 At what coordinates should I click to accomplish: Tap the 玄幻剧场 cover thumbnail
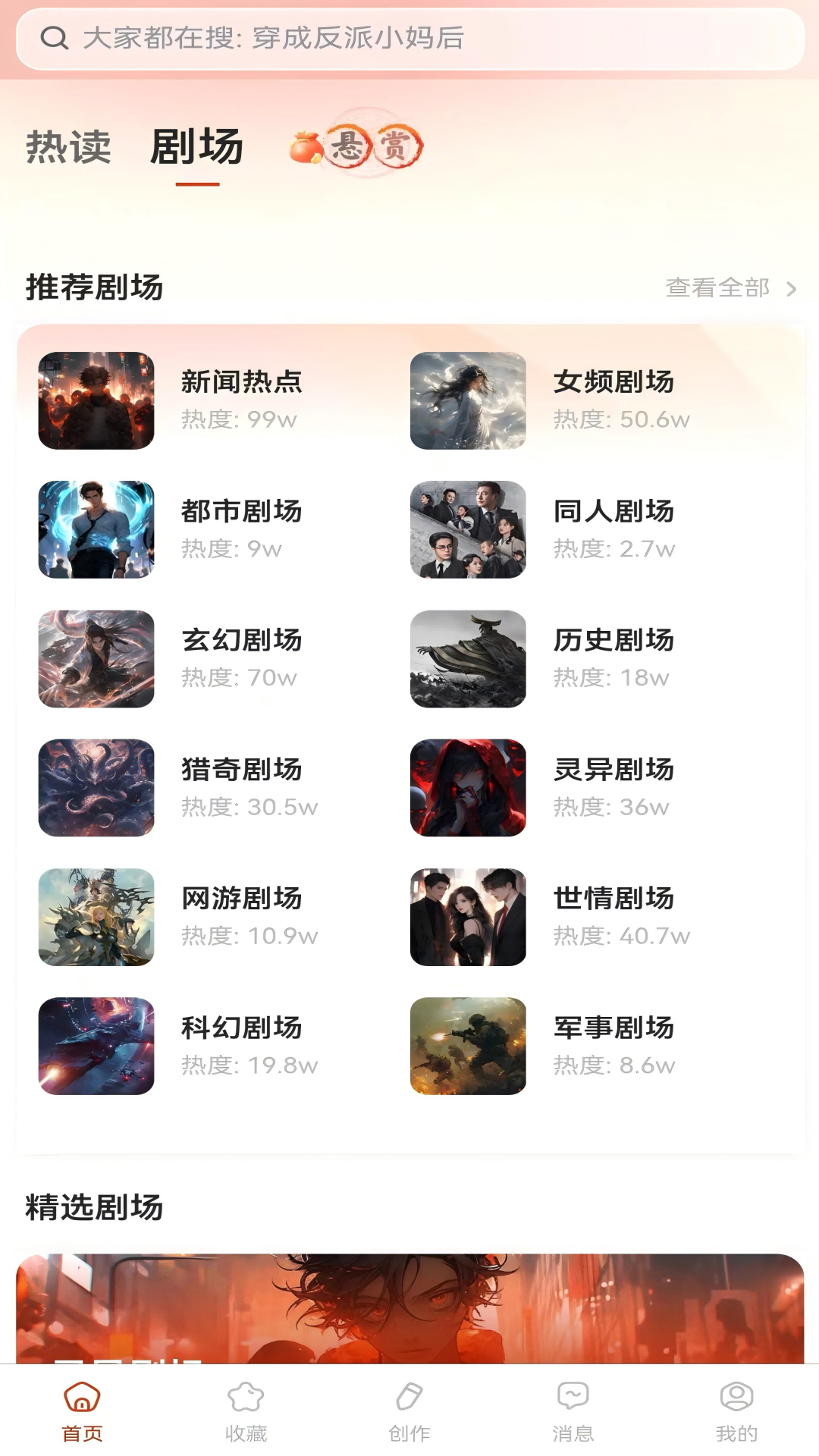point(96,660)
